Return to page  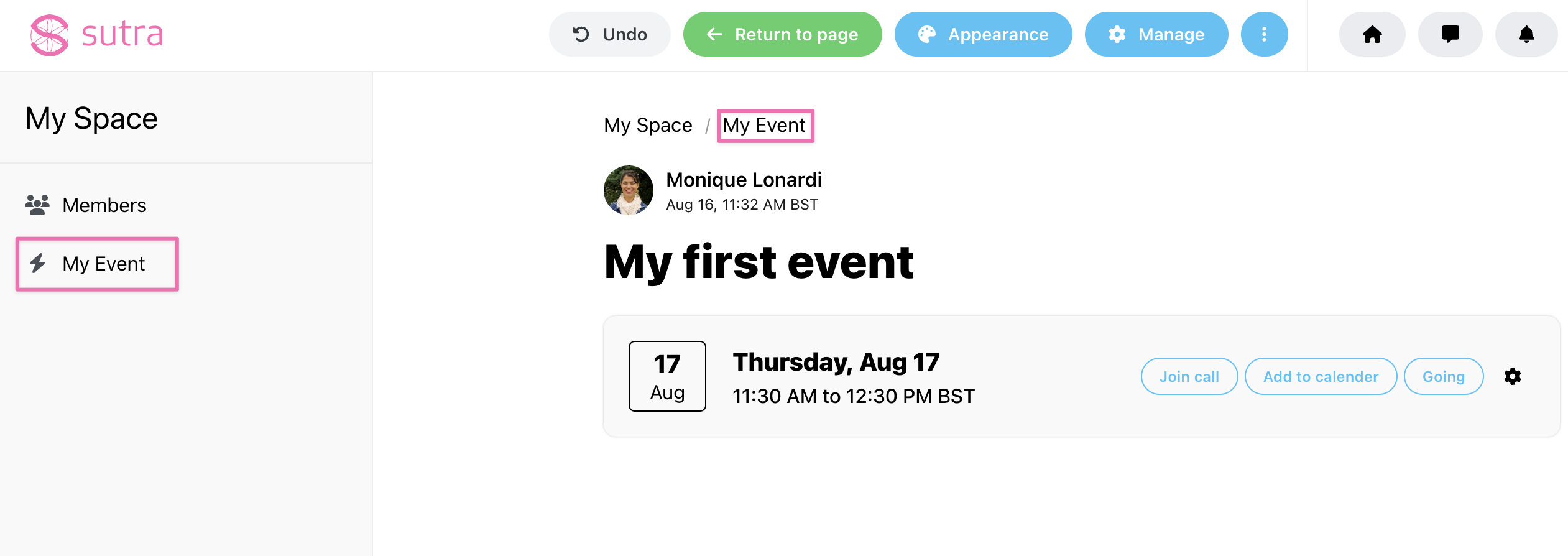pyautogui.click(x=782, y=34)
